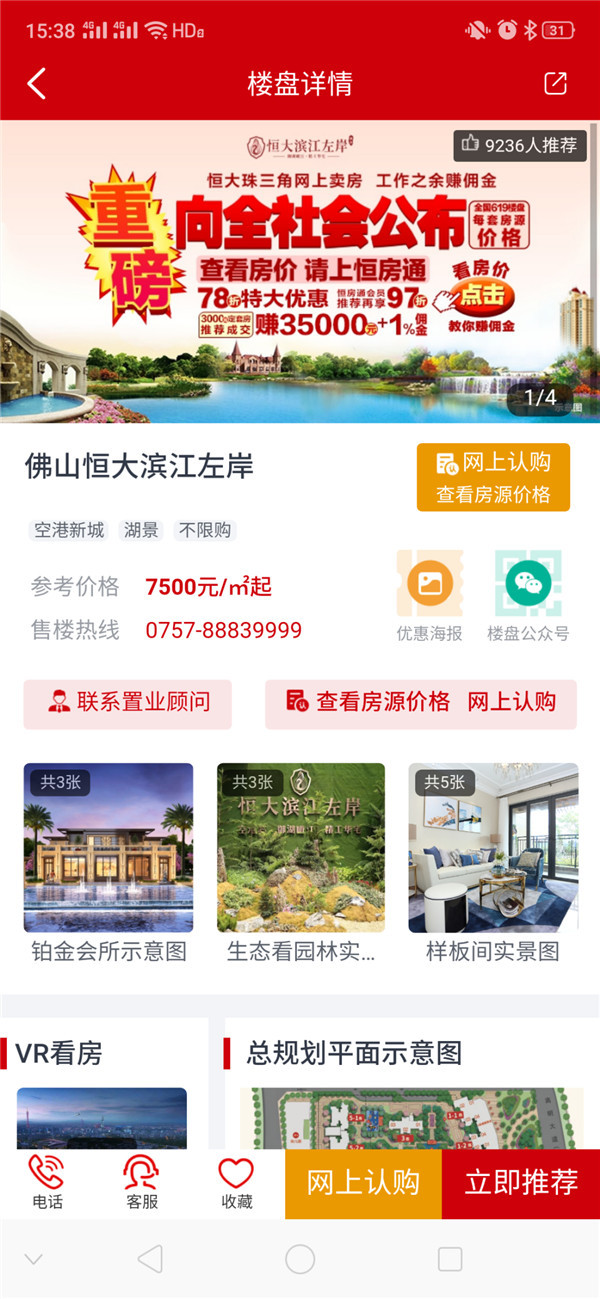The image size is (600, 1299).
Task: Open 铂金会所示意图 photo album
Action: 109,864
